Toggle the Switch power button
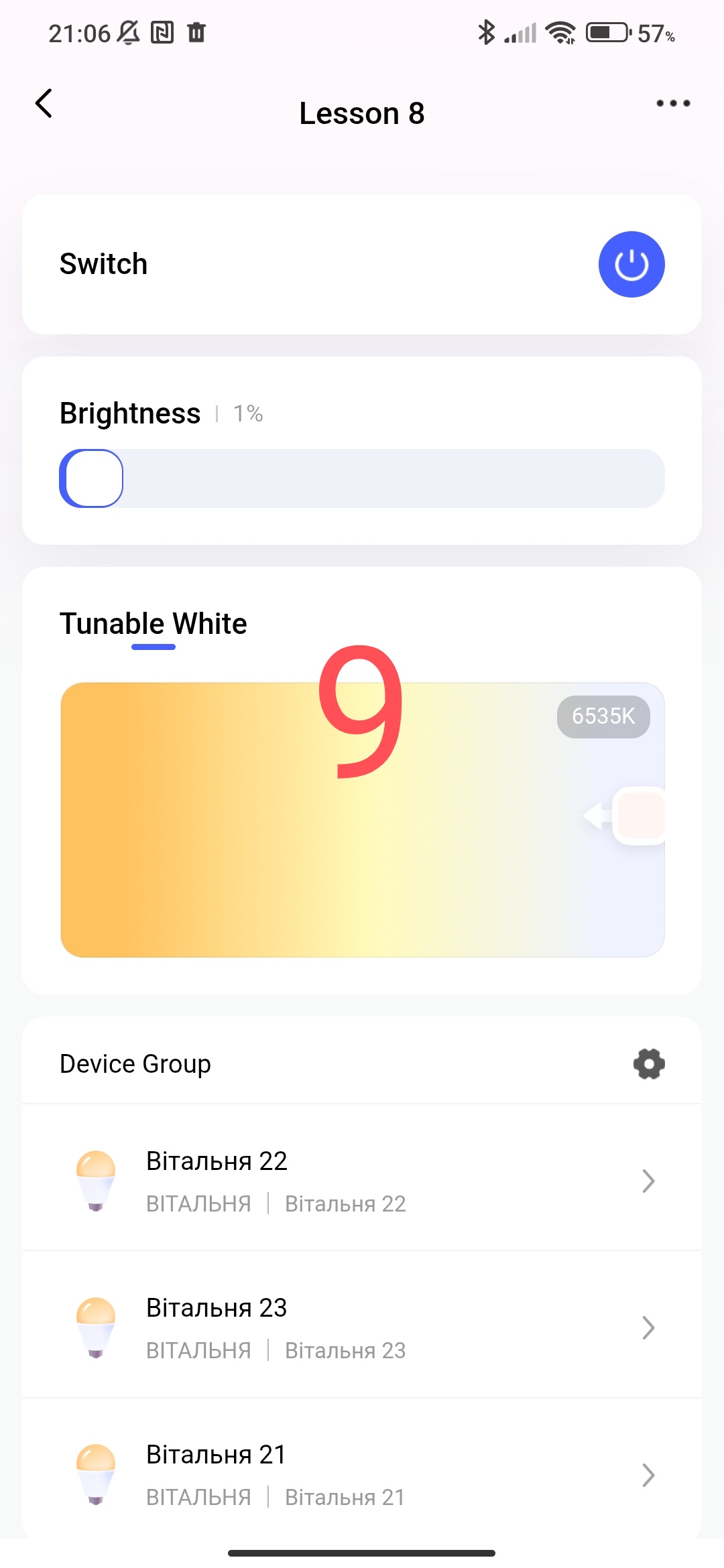Screen dimensions: 724x1568 [x=631, y=265]
